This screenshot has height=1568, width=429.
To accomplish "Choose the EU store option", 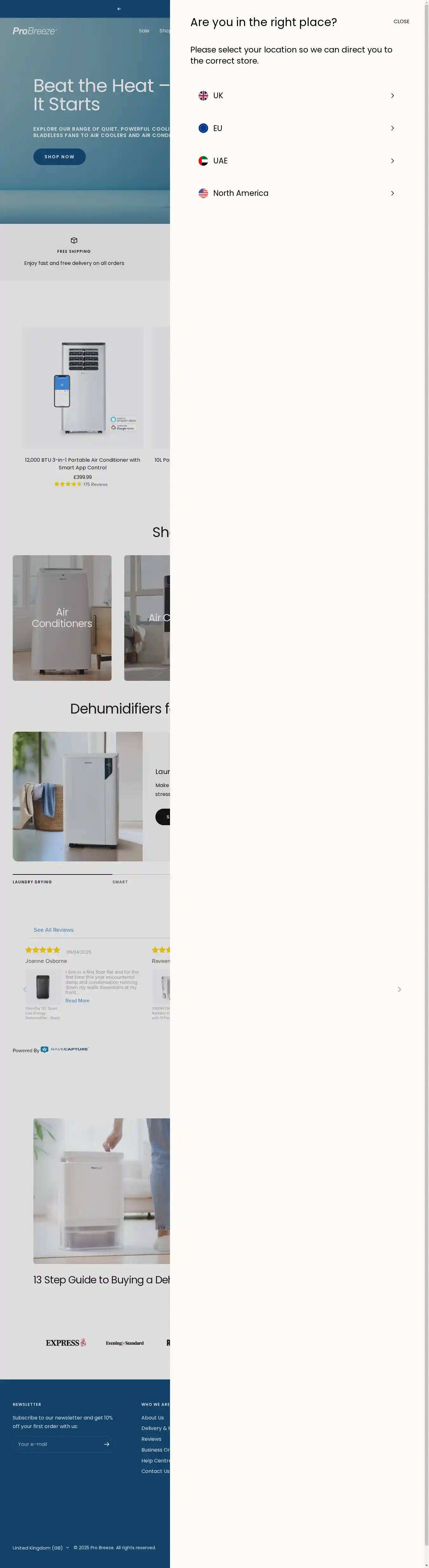I will pos(296,128).
